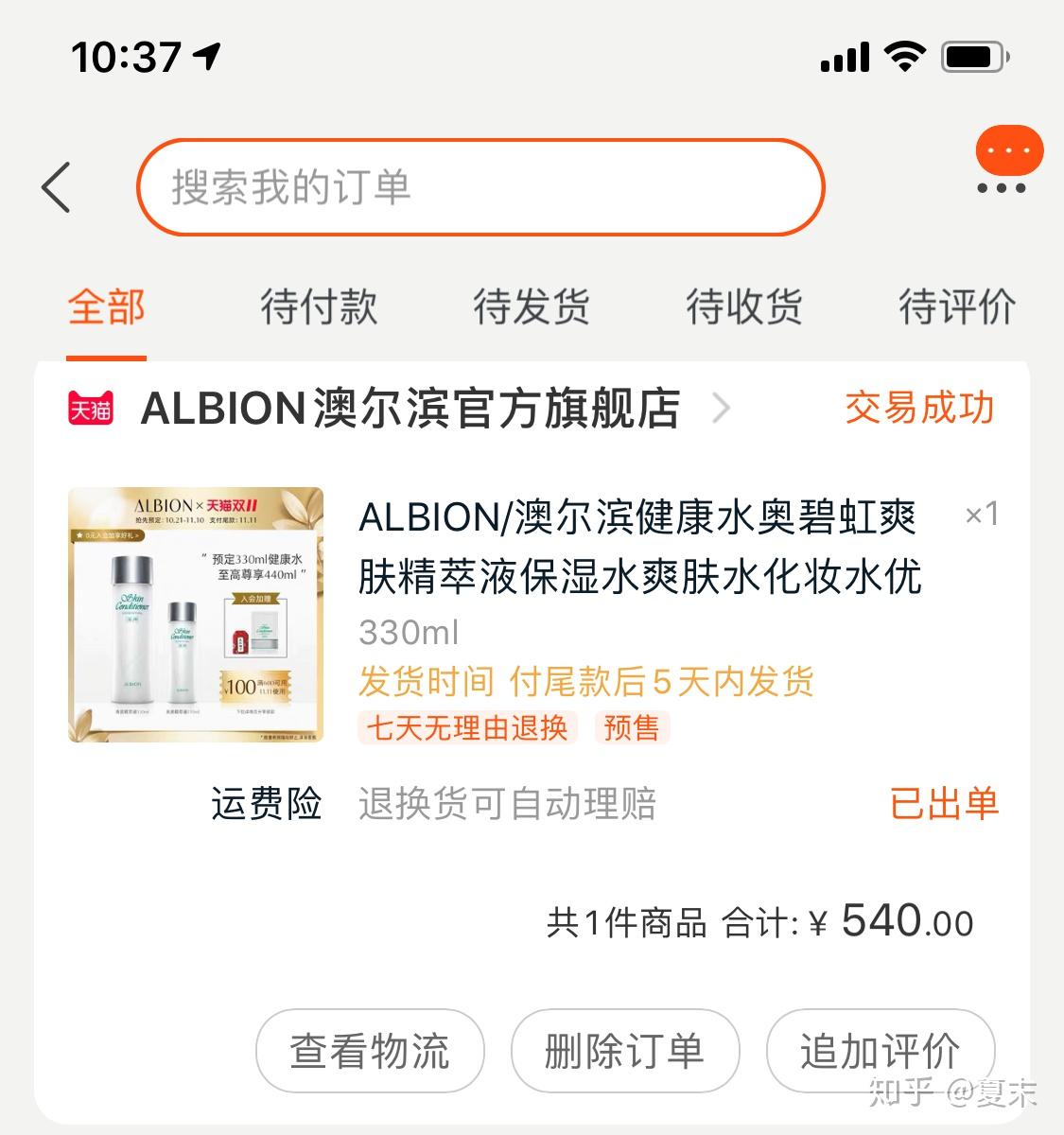
Task: Tap 删除订单 to delete the order
Action: (x=624, y=1051)
